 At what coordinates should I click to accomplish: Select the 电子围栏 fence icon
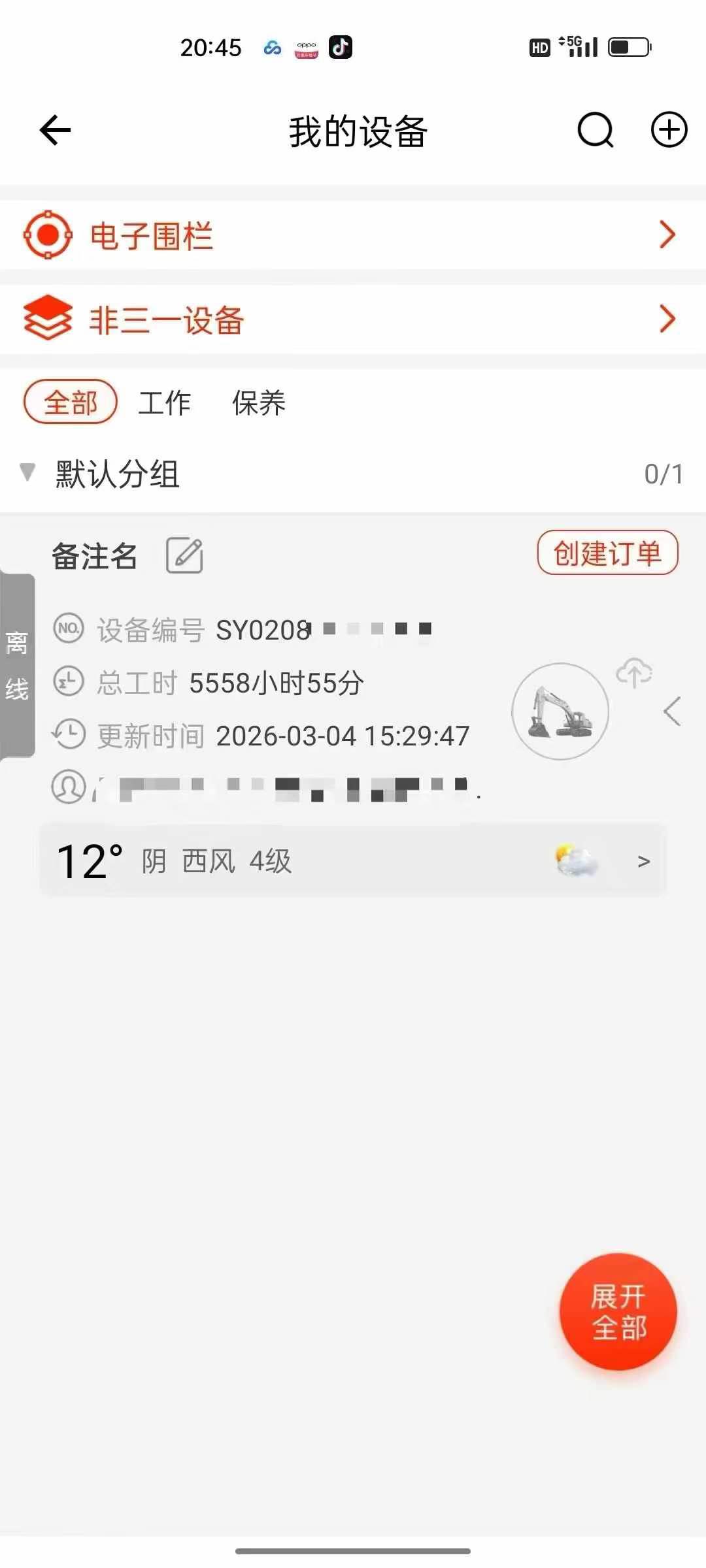pyautogui.click(x=48, y=237)
